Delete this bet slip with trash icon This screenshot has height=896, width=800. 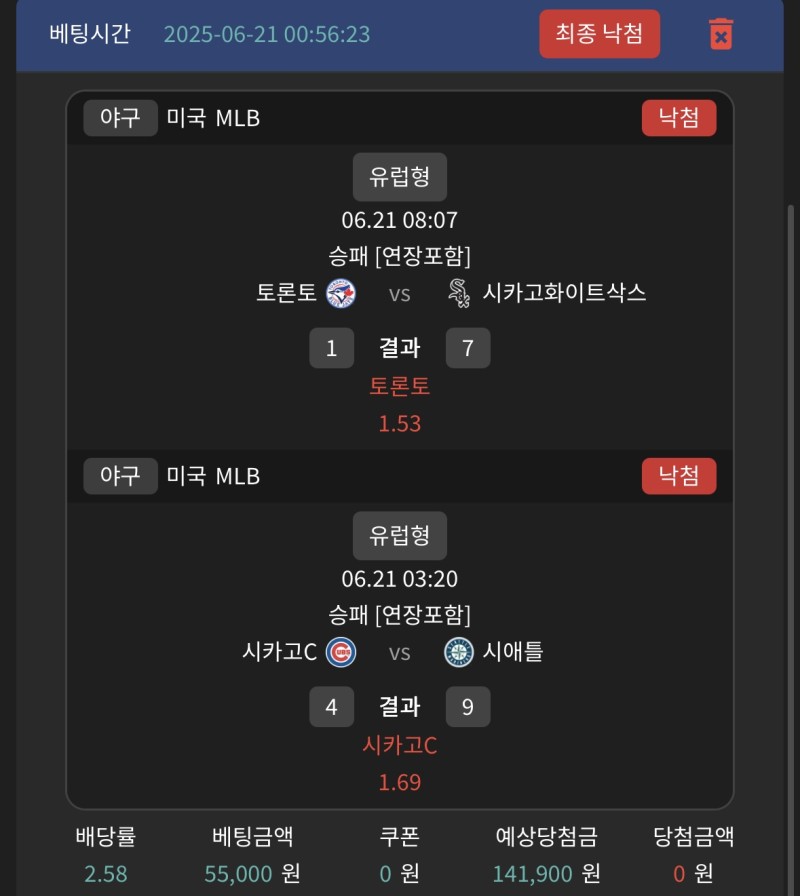(x=720, y=34)
